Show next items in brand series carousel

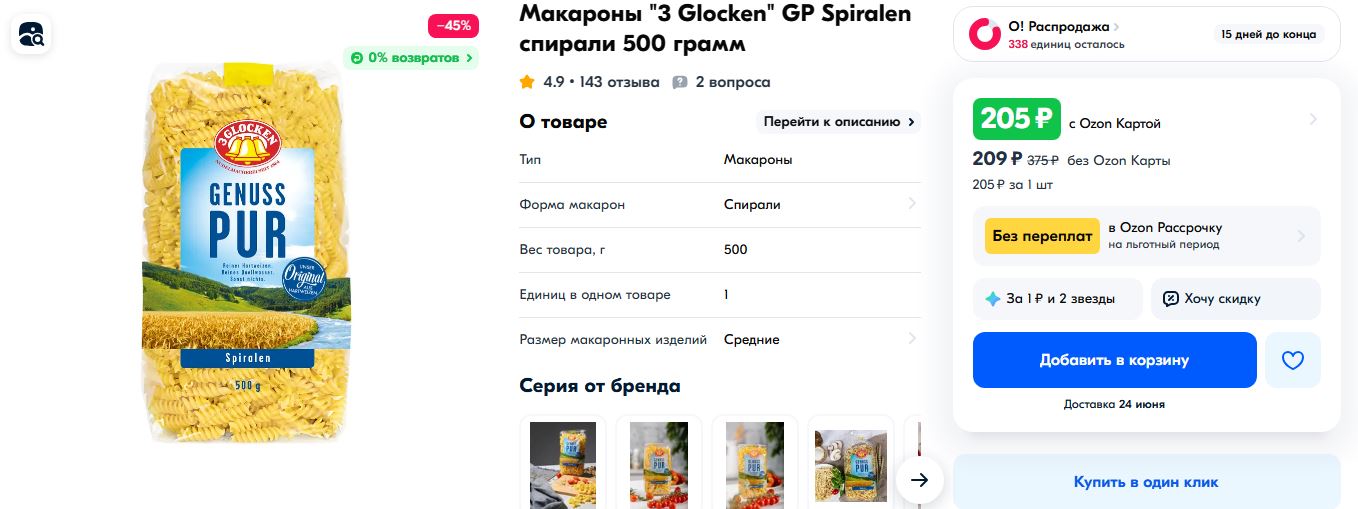[x=919, y=480]
